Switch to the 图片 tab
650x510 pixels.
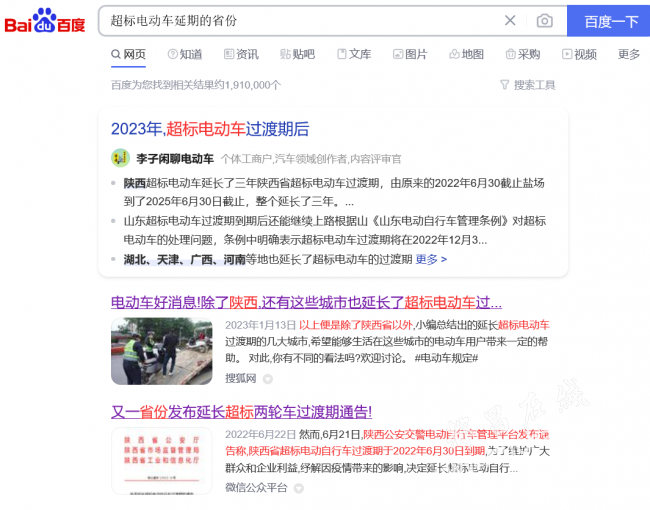(x=410, y=54)
